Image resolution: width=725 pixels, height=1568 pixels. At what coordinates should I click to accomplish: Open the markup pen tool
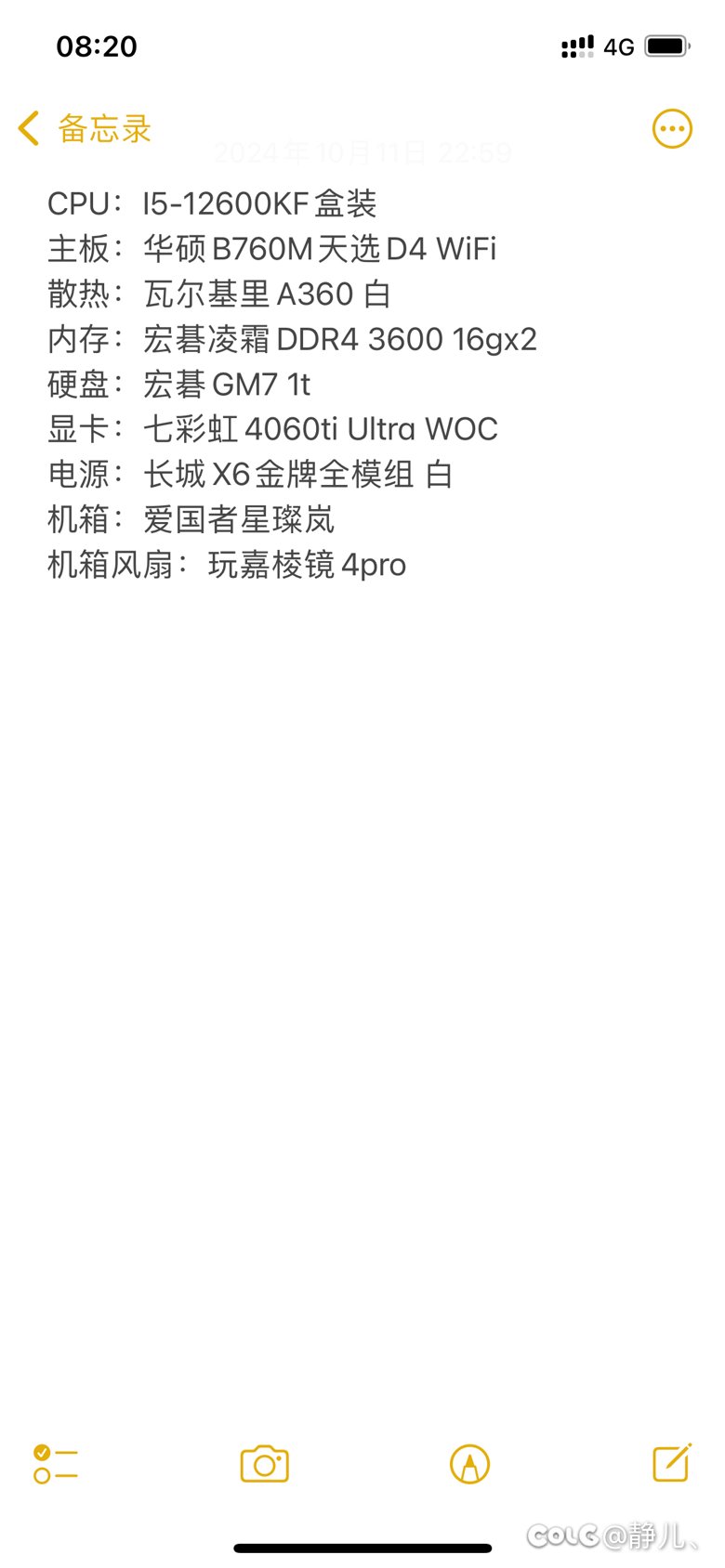pyautogui.click(x=469, y=1464)
